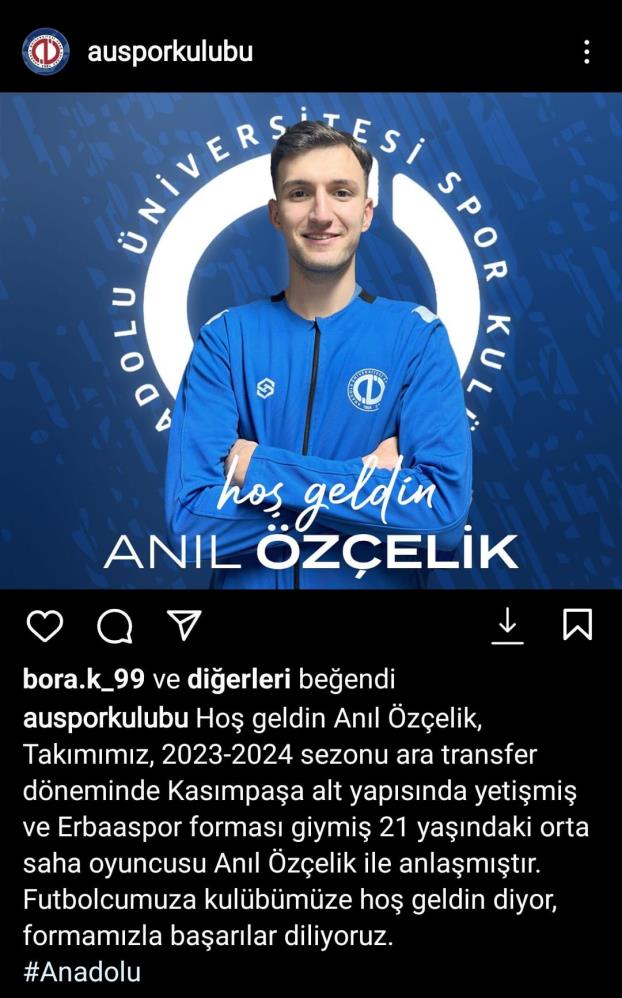Open ausporkulubu name in caption

(x=106, y=718)
